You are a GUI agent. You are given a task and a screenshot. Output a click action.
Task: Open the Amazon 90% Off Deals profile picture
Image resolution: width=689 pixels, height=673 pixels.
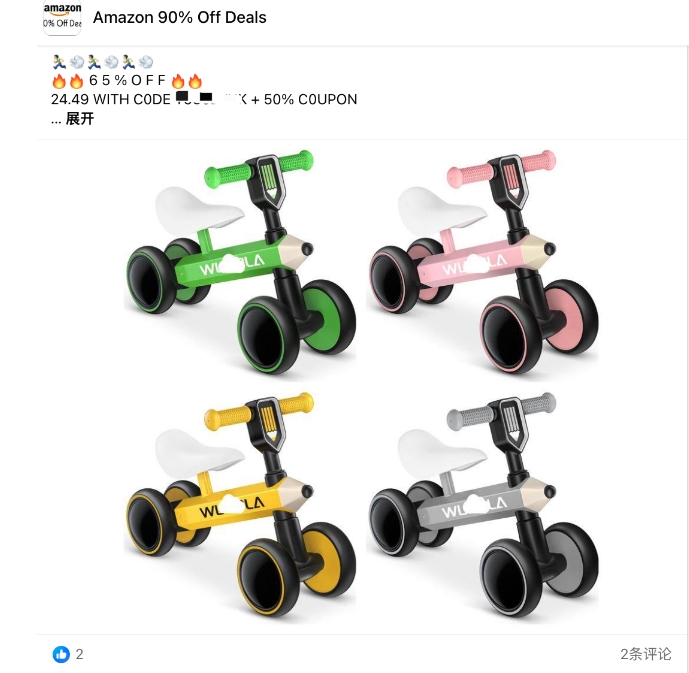(62, 17)
